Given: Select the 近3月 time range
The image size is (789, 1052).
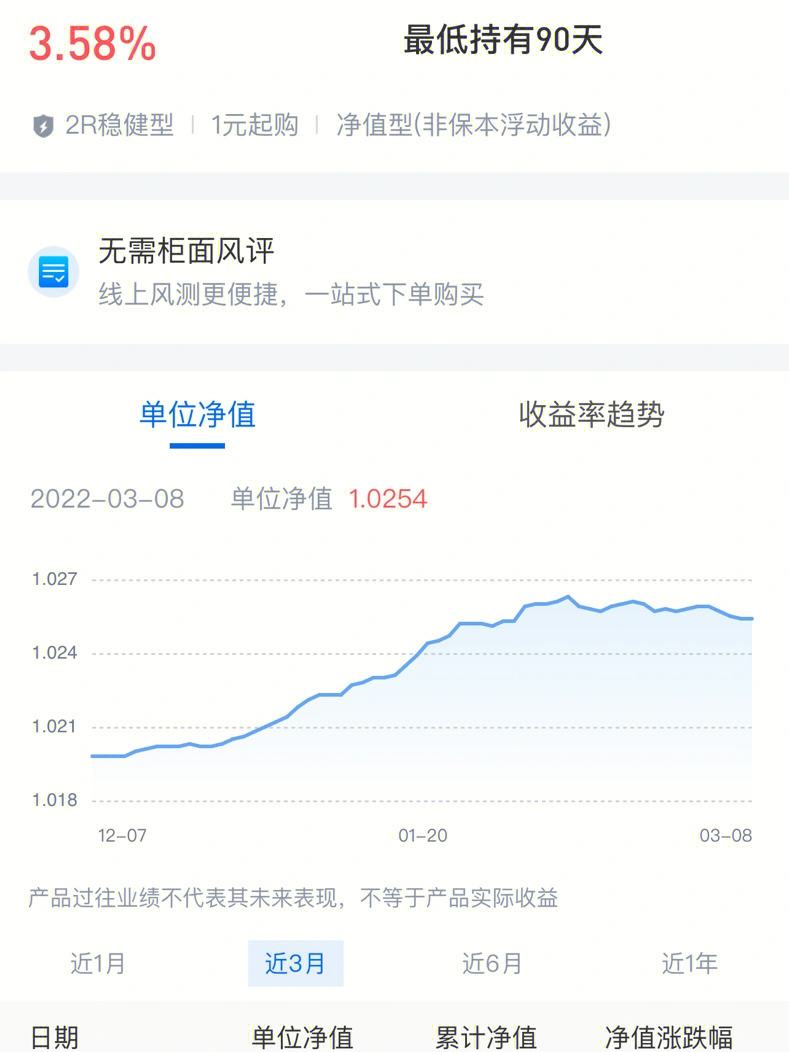Looking at the screenshot, I should point(295,963).
